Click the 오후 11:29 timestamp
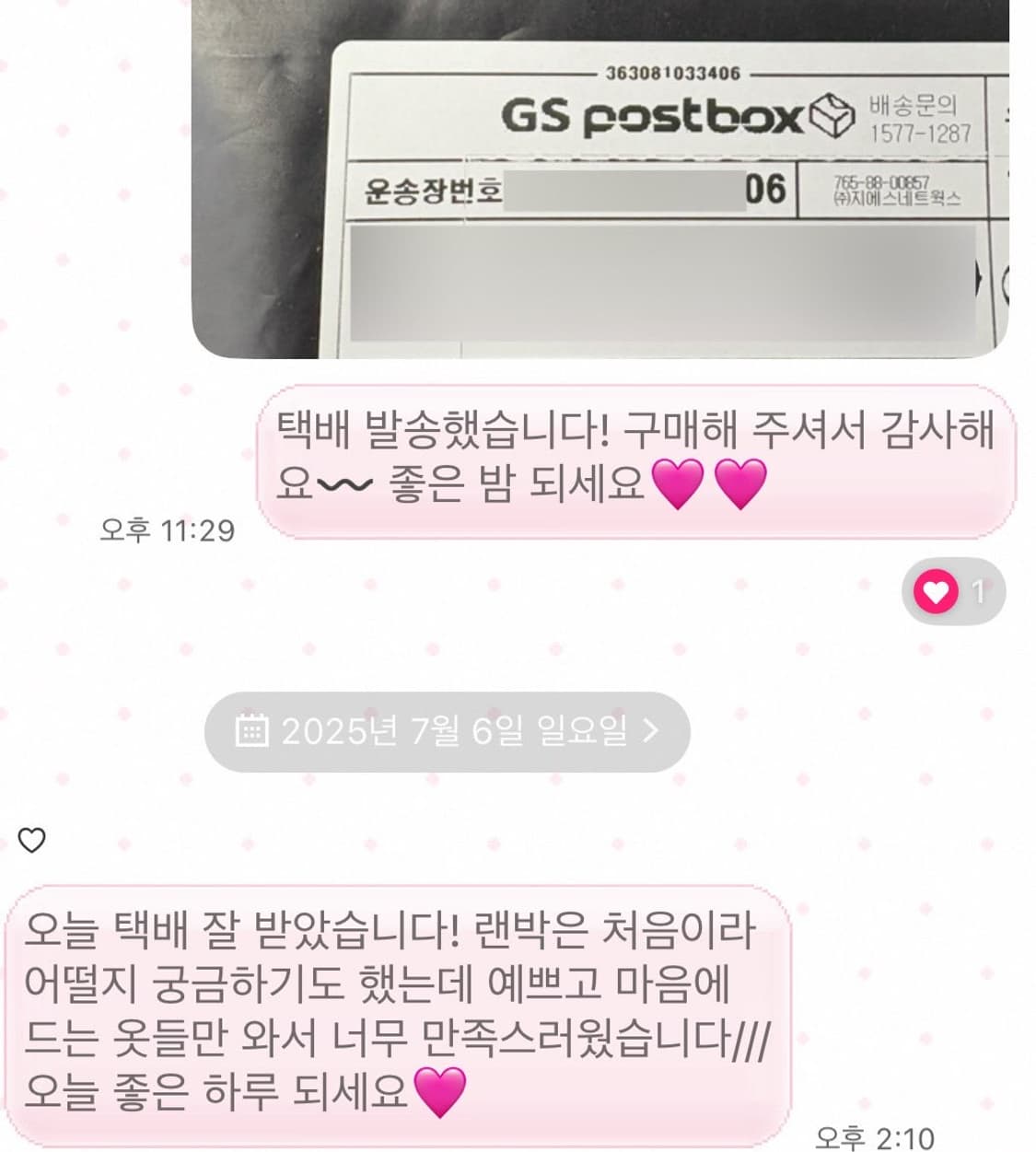The width and height of the screenshot is (1036, 1152). [167, 529]
